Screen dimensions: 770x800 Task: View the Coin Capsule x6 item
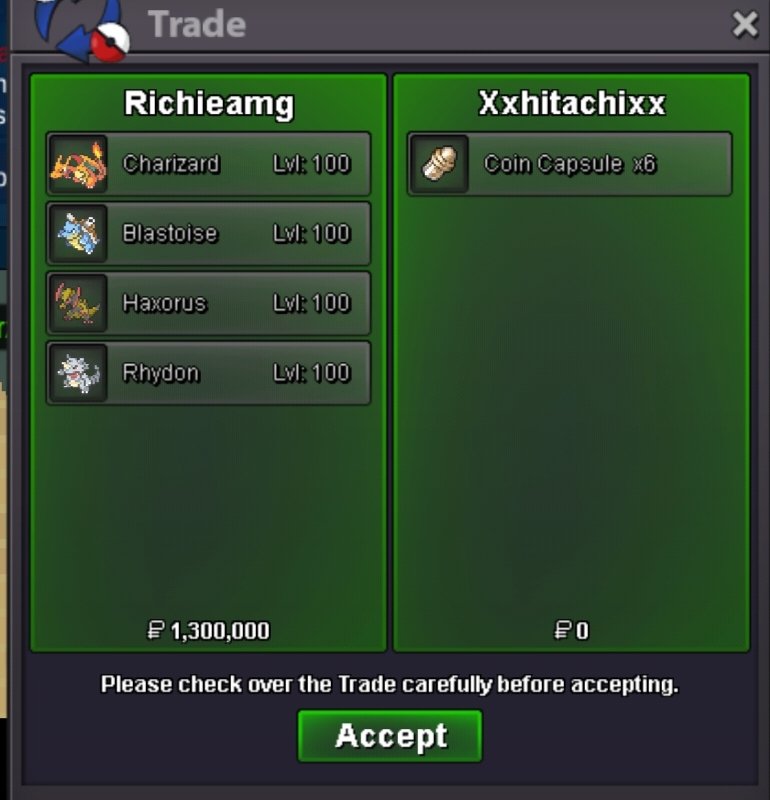pyautogui.click(x=569, y=164)
